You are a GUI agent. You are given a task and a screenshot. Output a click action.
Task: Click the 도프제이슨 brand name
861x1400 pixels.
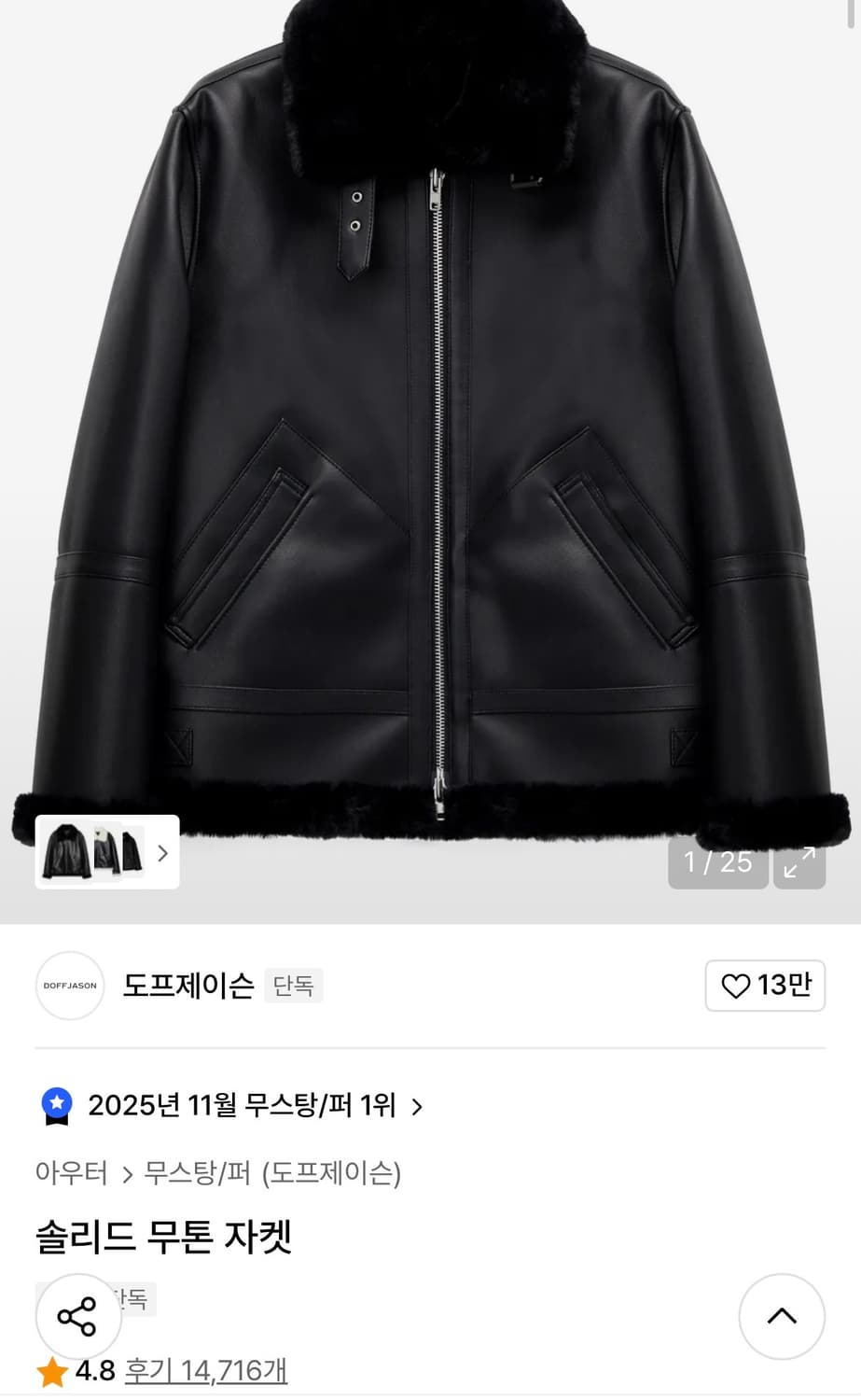pyautogui.click(x=187, y=986)
